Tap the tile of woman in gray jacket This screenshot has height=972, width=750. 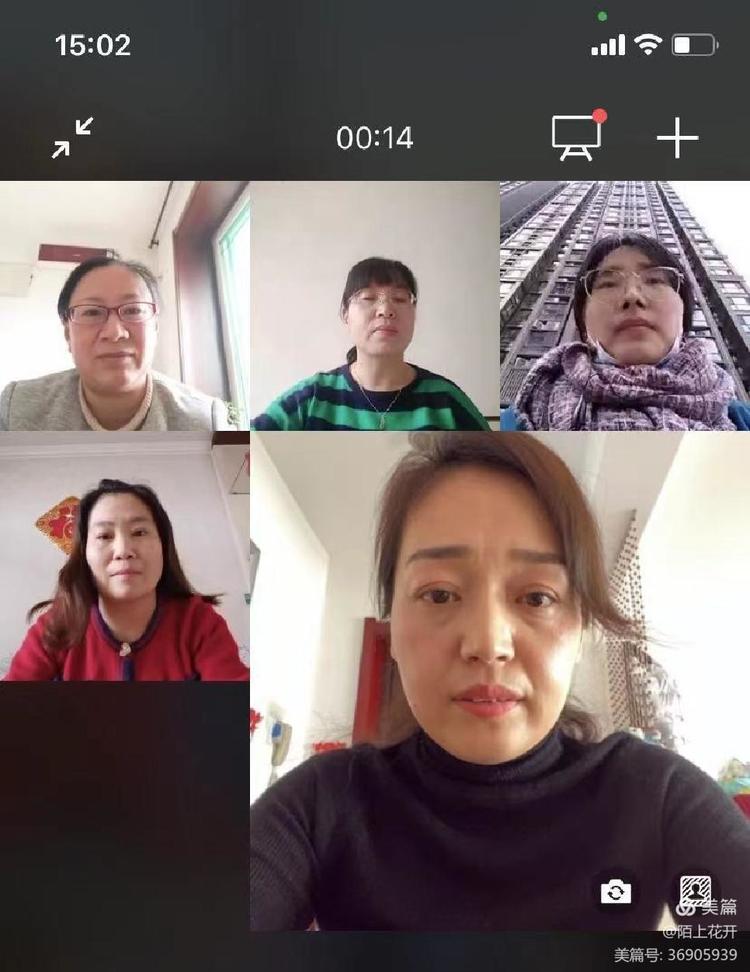pos(125,305)
